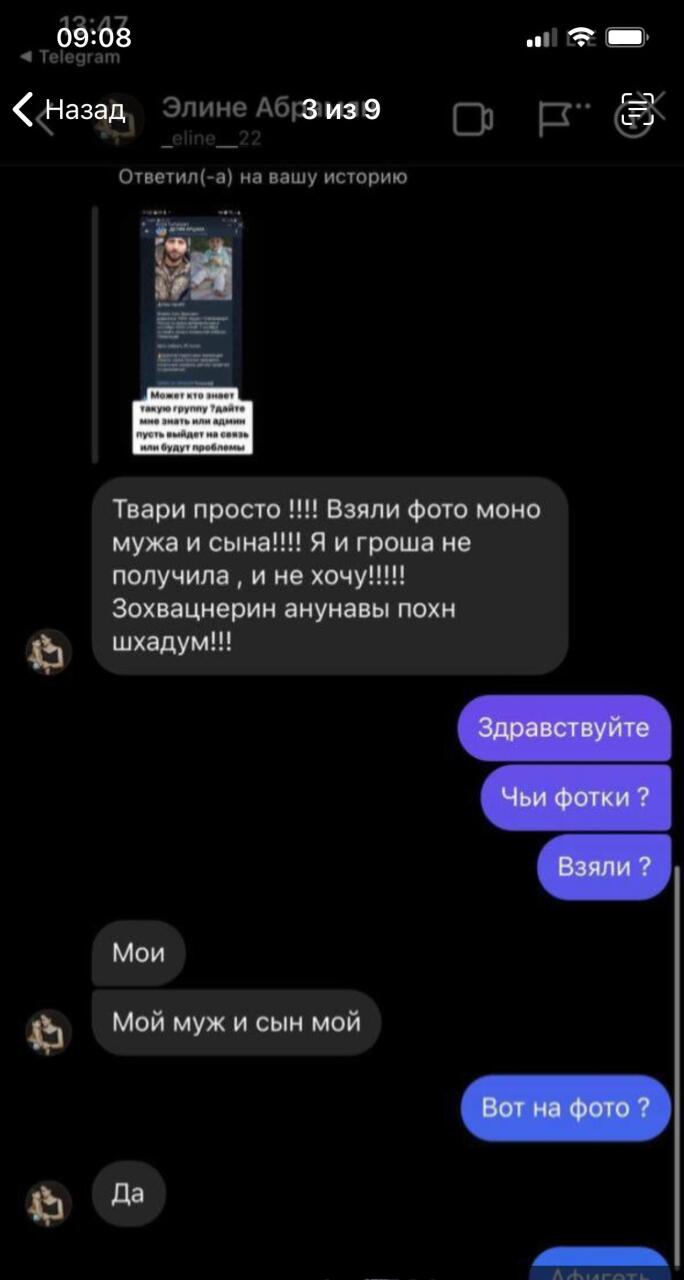Go back with the Назад button
Screen dimensions: 684x1280
[x=68, y=109]
